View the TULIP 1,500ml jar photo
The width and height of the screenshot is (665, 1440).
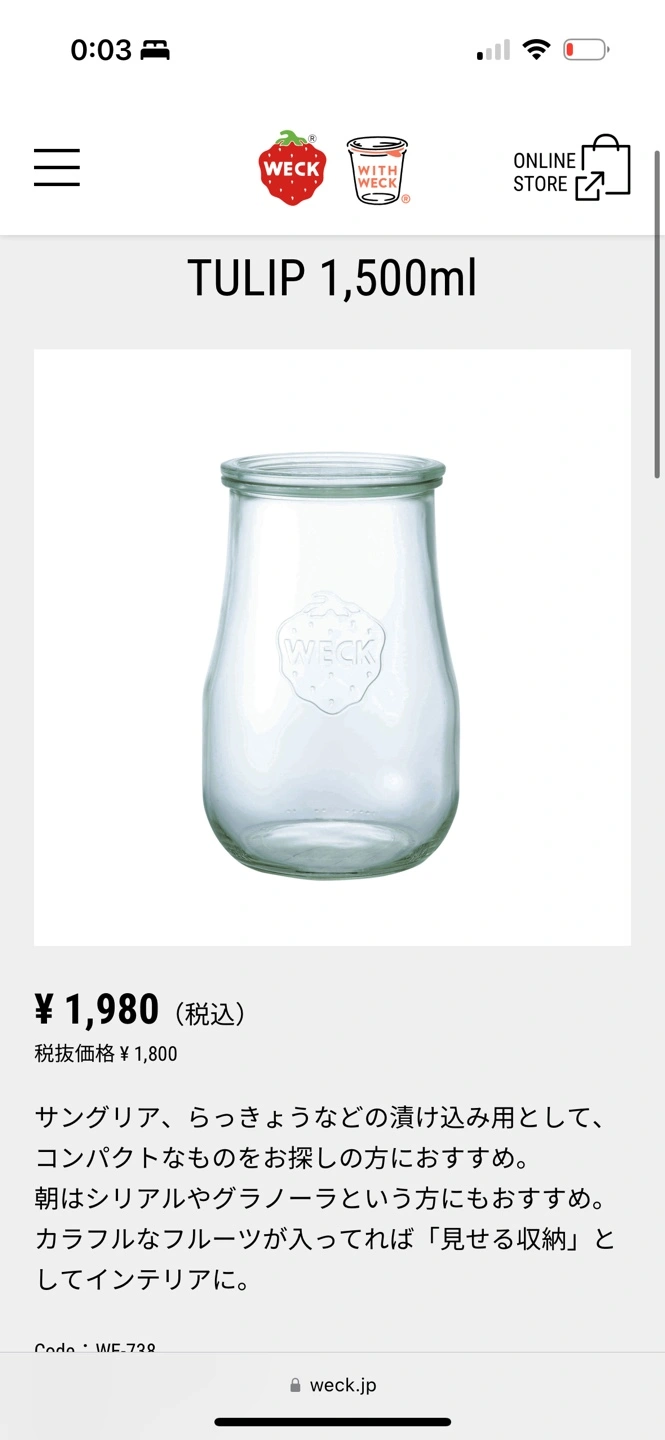click(x=332, y=647)
